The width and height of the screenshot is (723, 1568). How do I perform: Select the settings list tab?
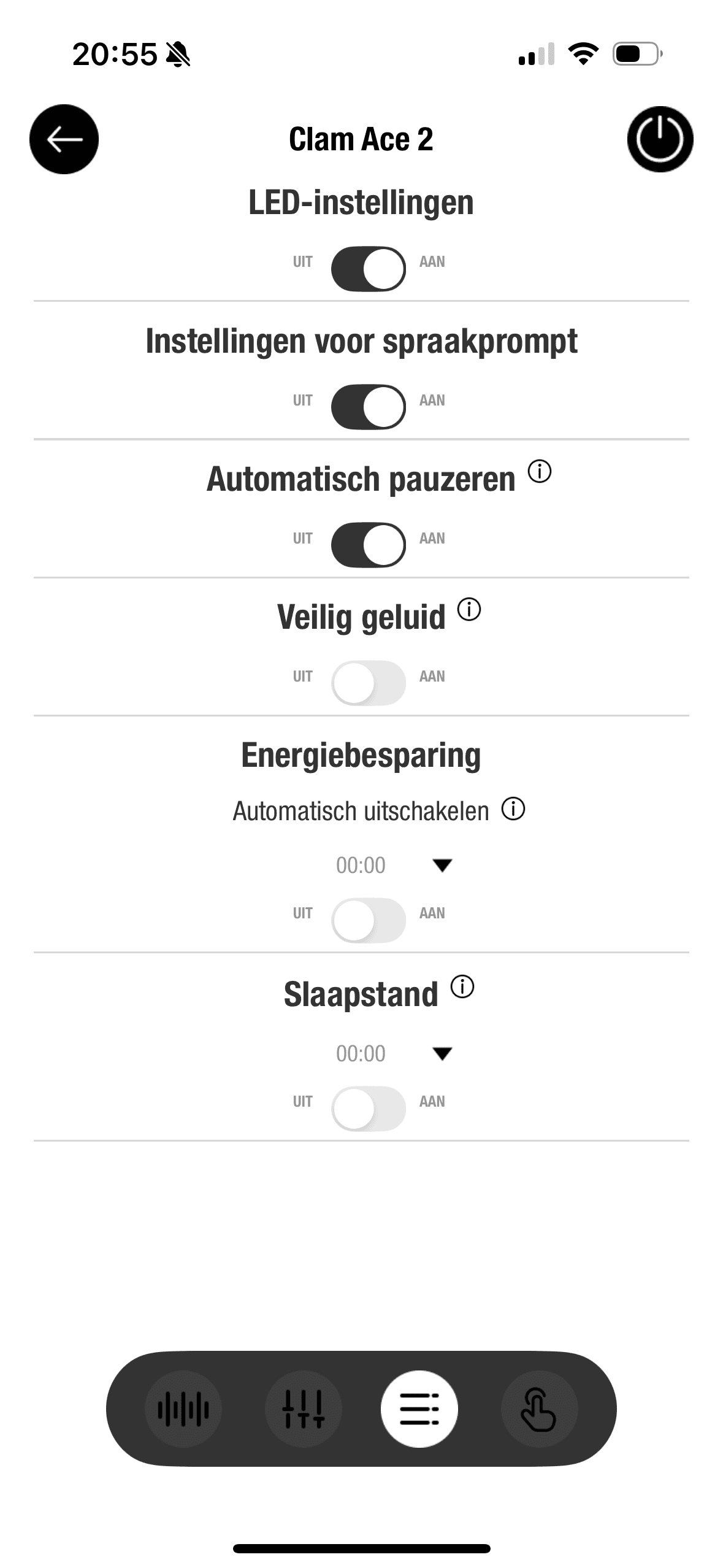[x=419, y=1409]
